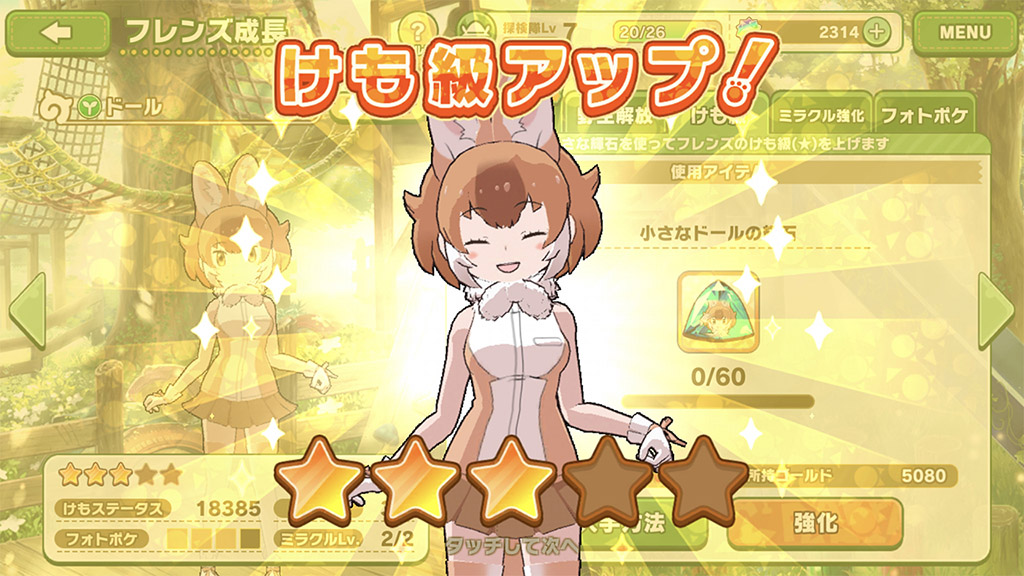The image size is (1024, 576).
Task: Show previous friend with left arrow
Action: coord(25,310)
